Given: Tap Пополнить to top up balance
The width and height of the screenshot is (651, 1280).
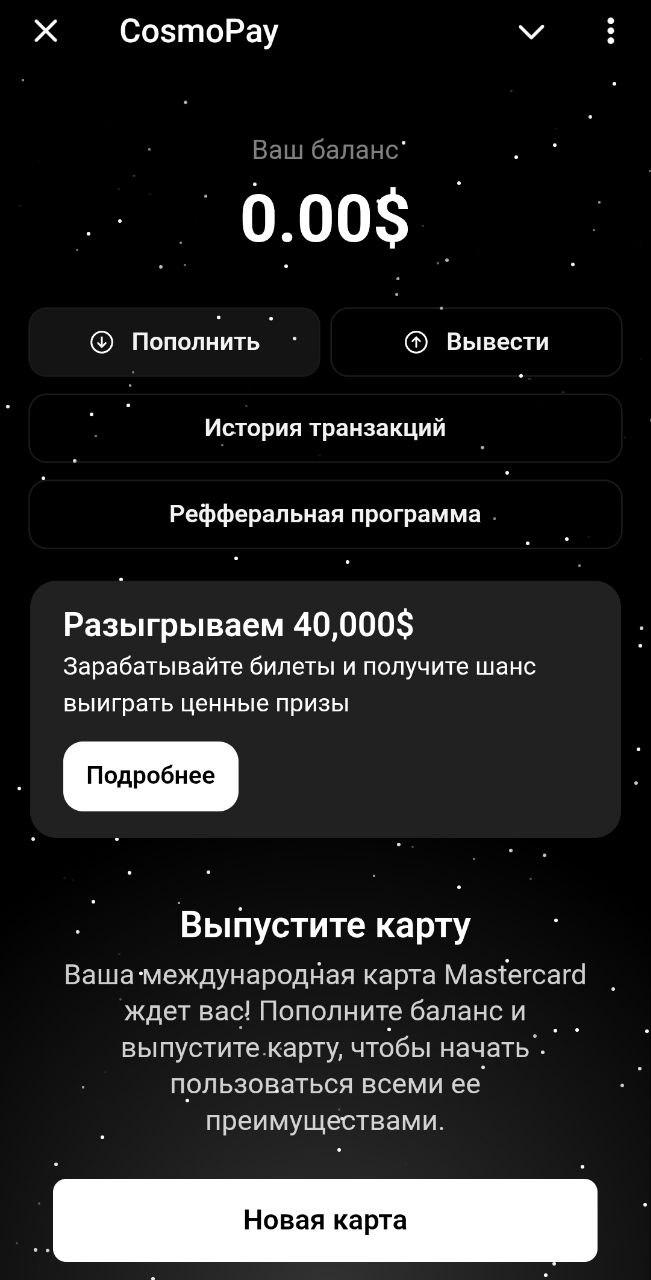Looking at the screenshot, I should tap(175, 342).
